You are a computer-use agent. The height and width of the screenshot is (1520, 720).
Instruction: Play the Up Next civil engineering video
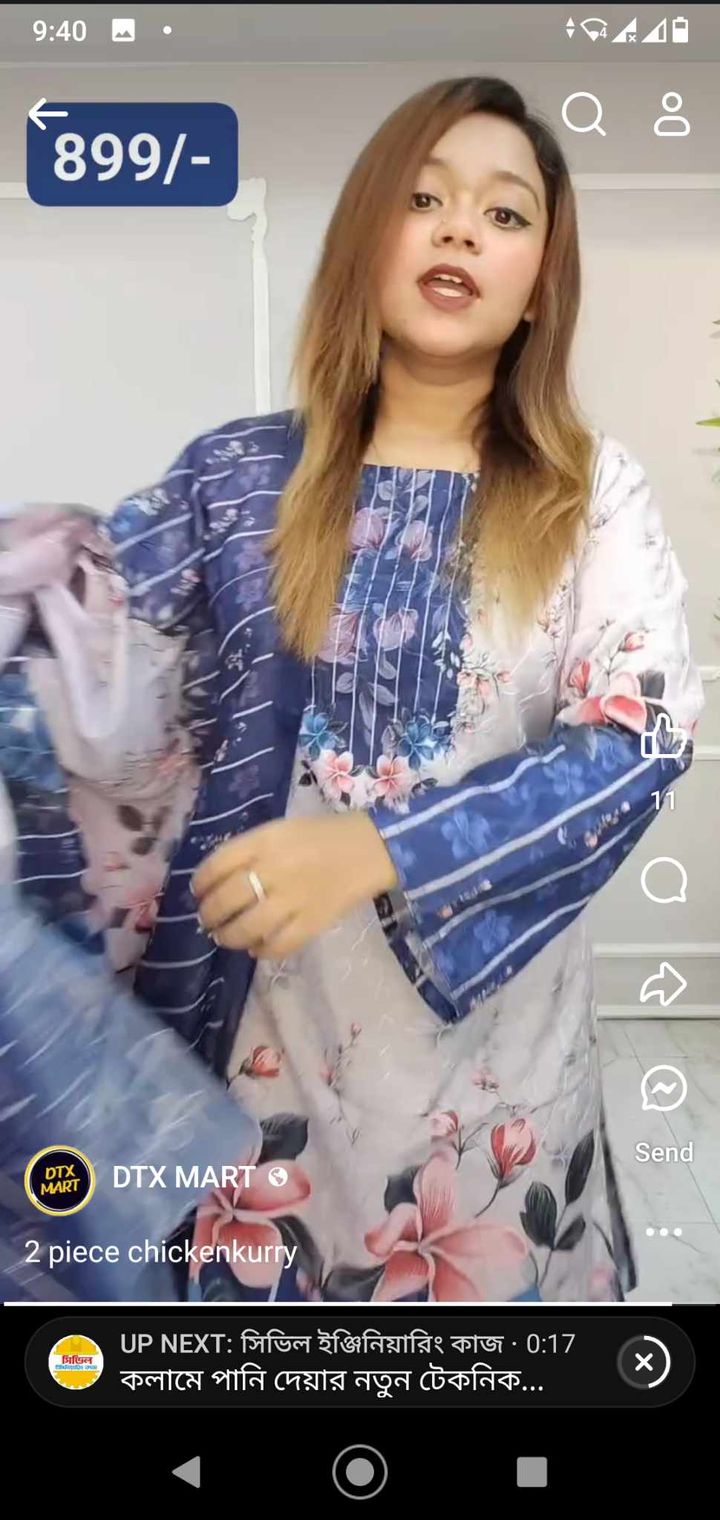(x=330, y=1362)
